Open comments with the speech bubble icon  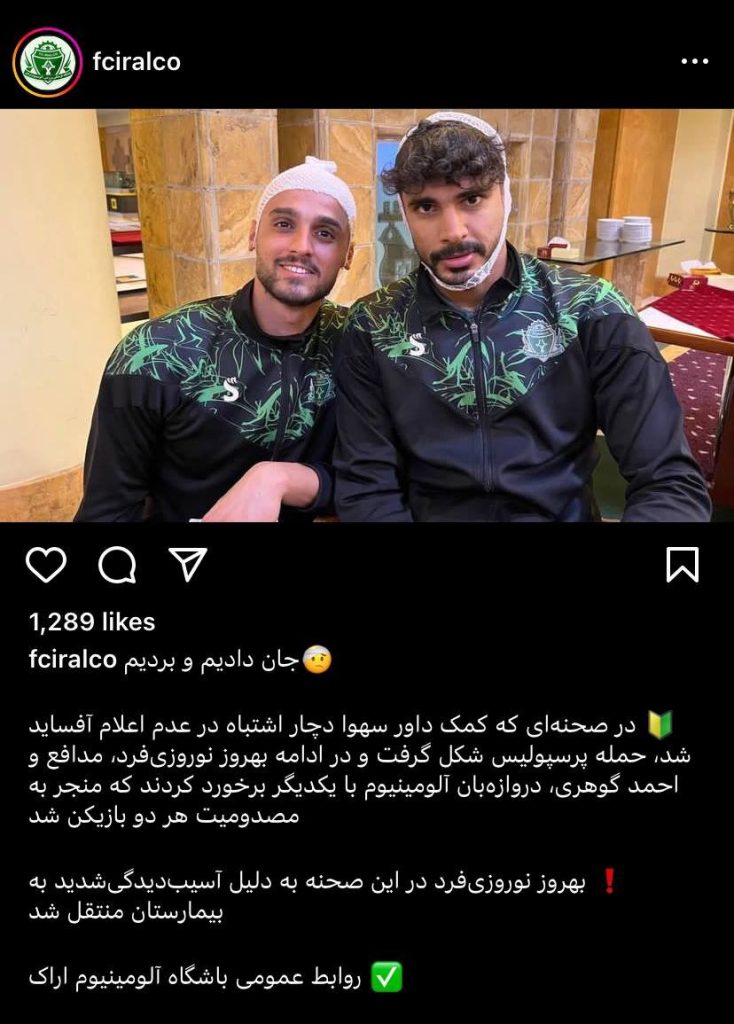pyautogui.click(x=119, y=565)
